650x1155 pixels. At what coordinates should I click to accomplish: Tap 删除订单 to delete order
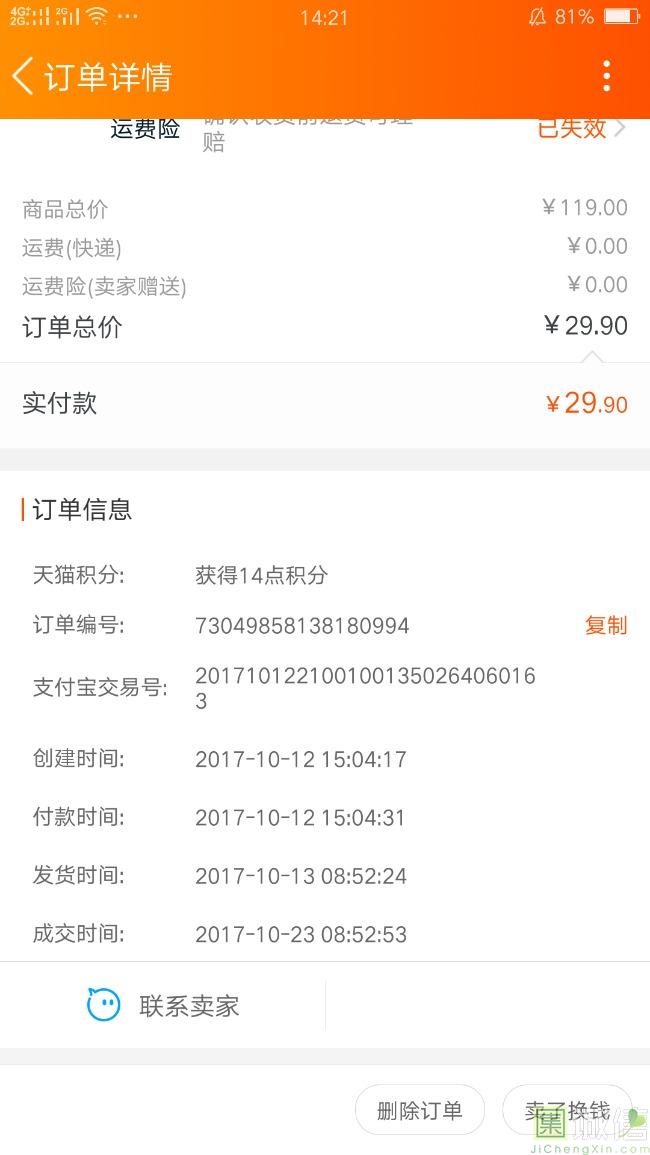[x=419, y=1110]
